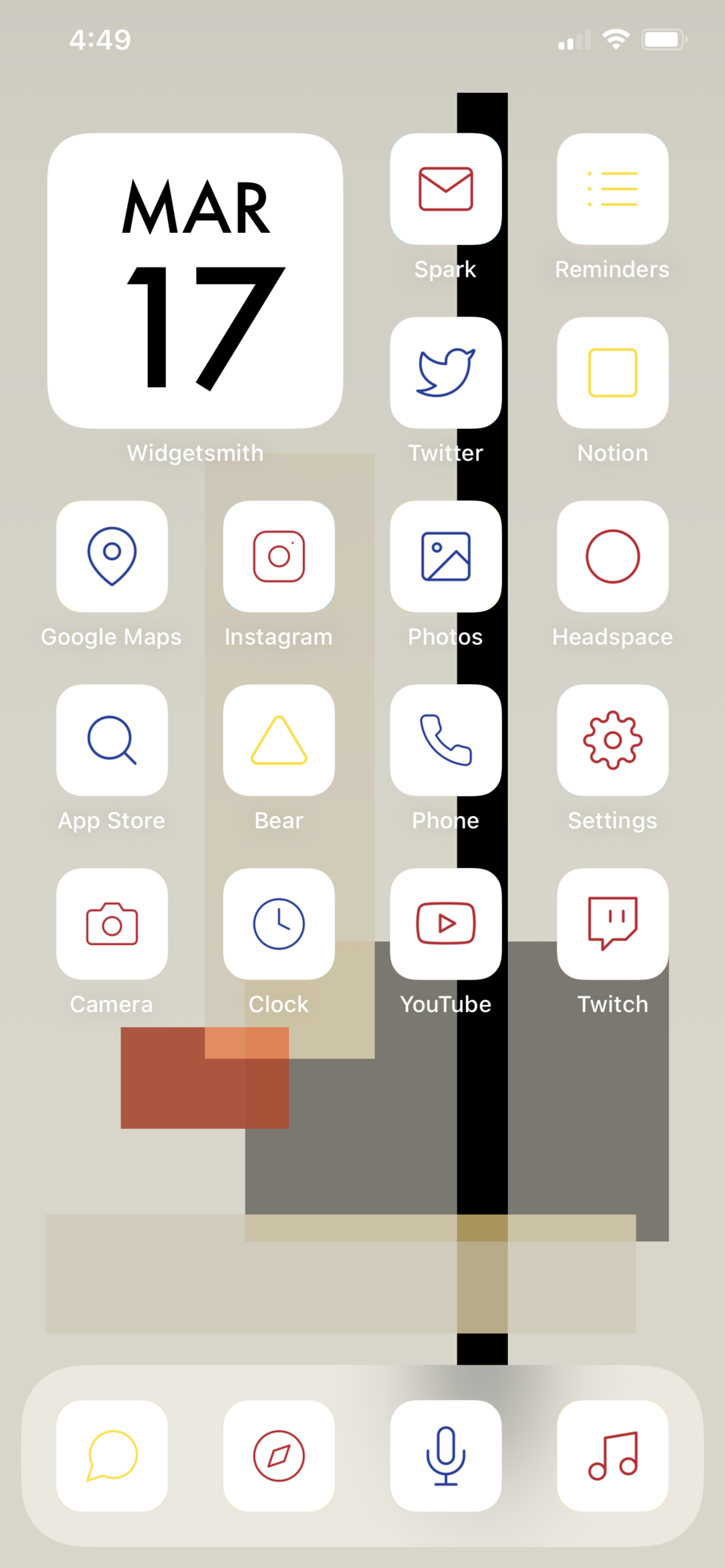Open the Phone app
The width and height of the screenshot is (725, 1568).
[x=446, y=740]
